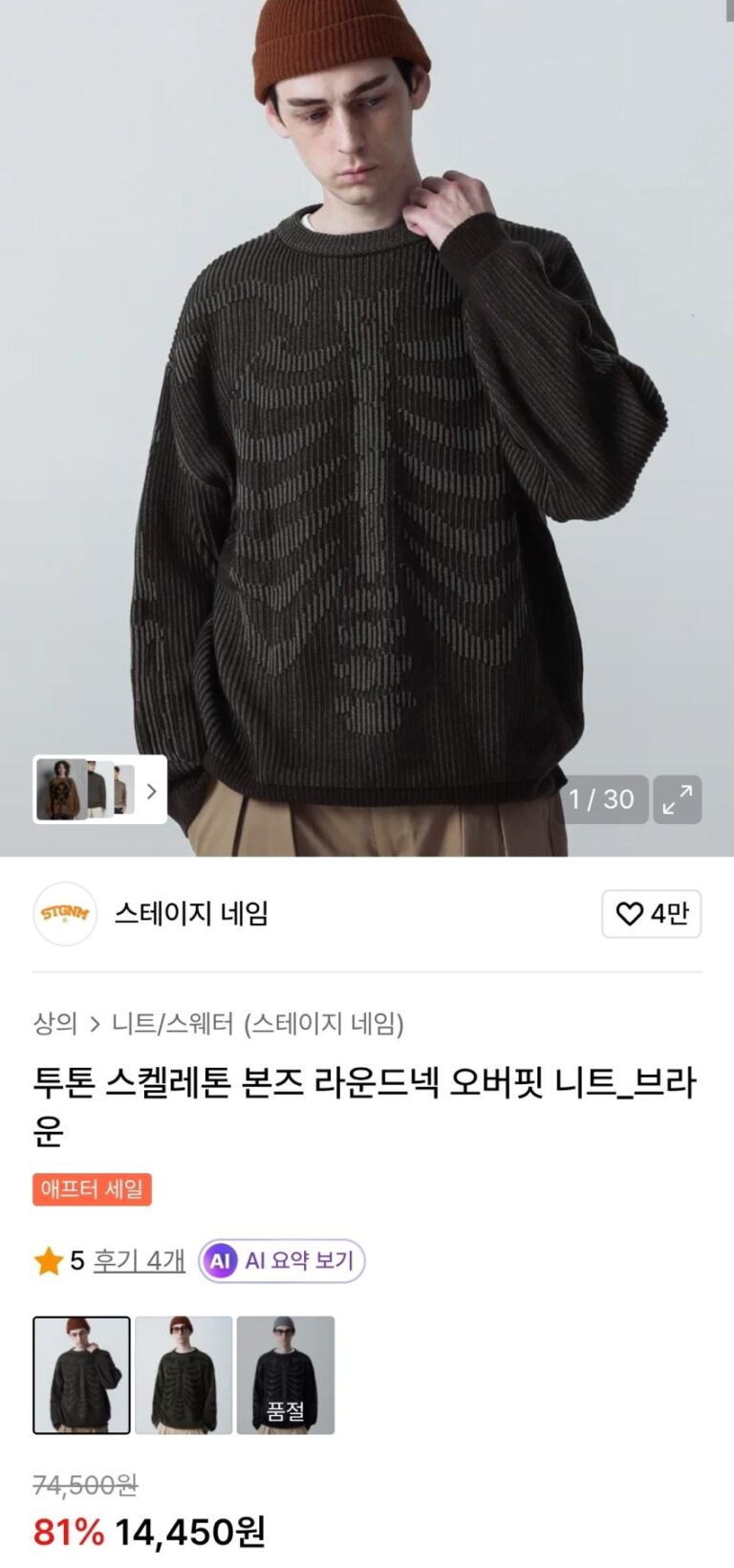The height and width of the screenshot is (1568, 734).
Task: Like the 스테이지 네임 brand (4만 heart)
Action: pos(651,914)
